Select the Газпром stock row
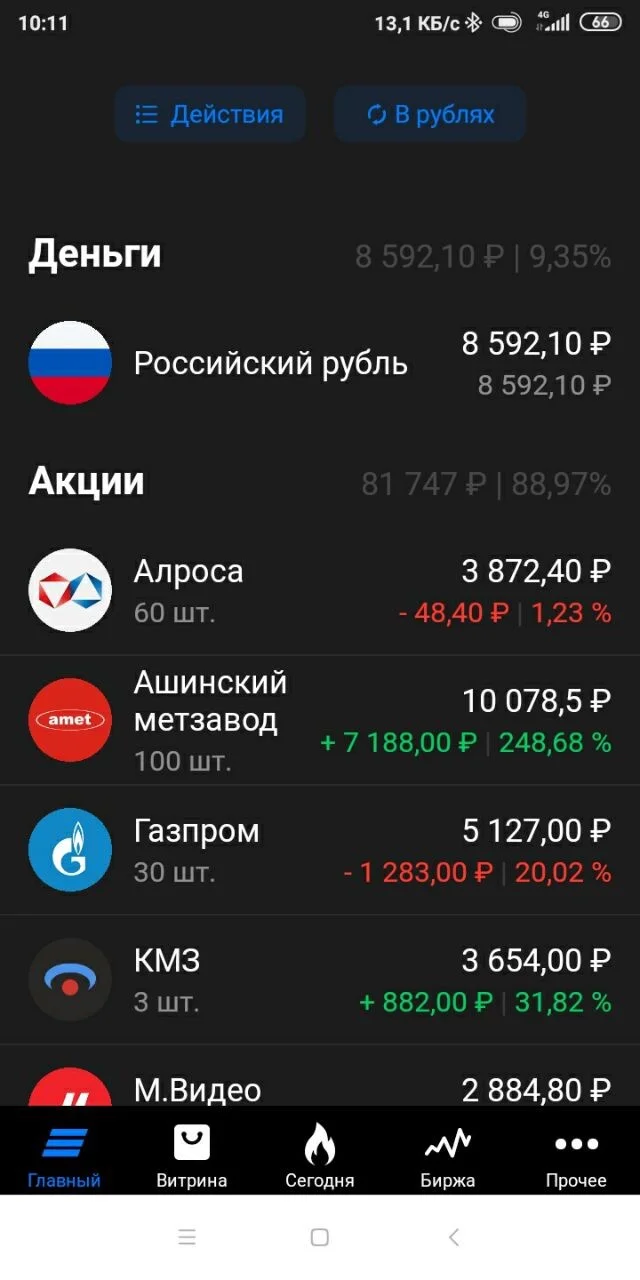The height and width of the screenshot is (1280, 640). [320, 850]
